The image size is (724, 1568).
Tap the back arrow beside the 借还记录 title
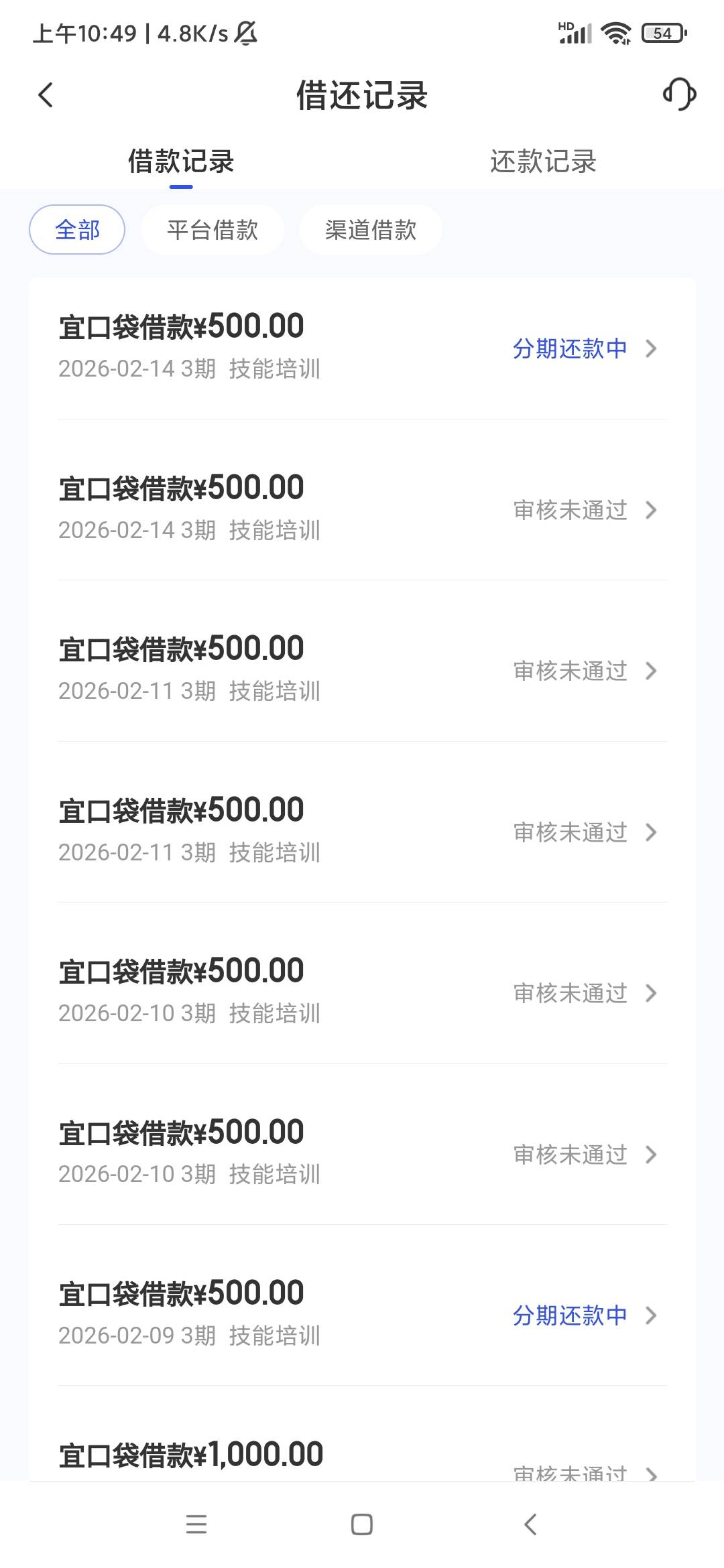(x=46, y=95)
